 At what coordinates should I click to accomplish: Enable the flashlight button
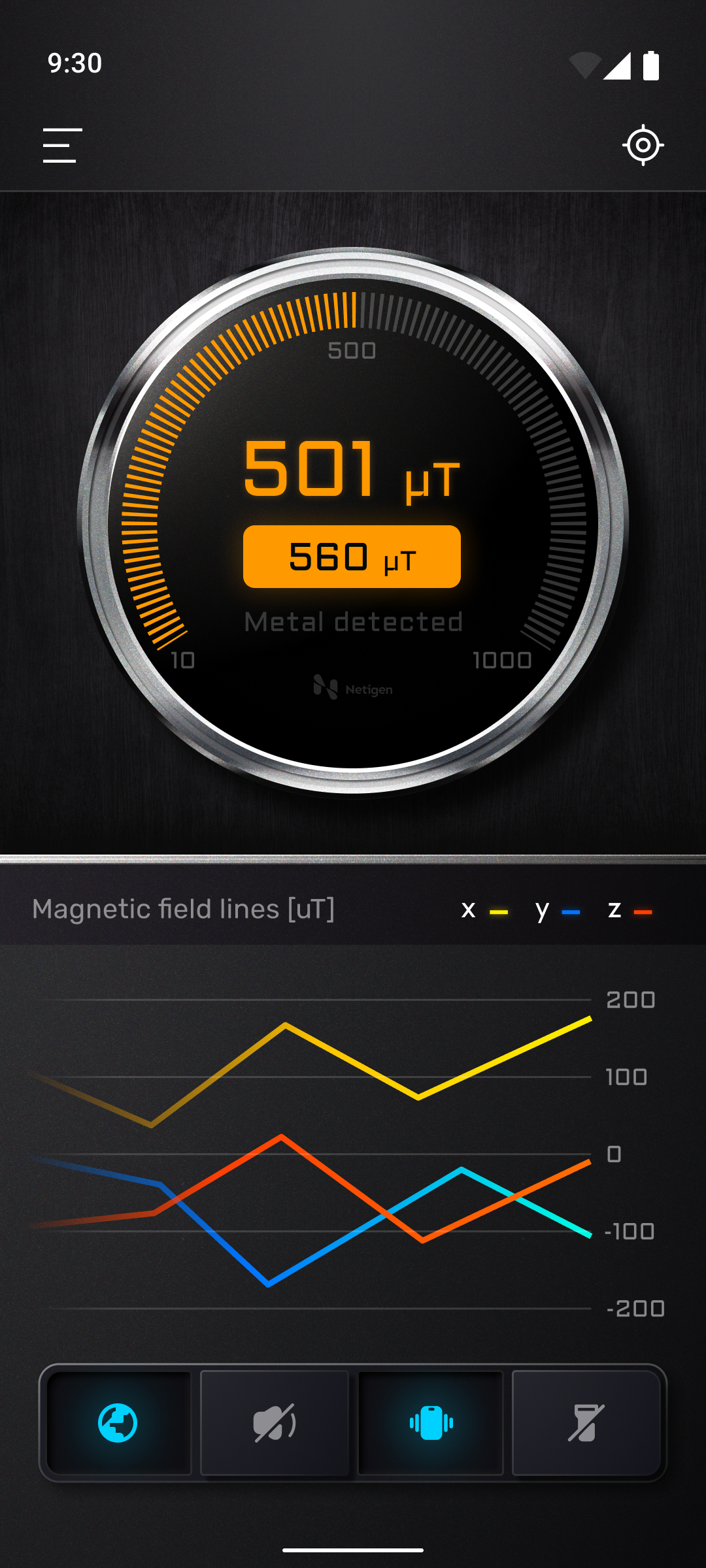(x=586, y=1423)
